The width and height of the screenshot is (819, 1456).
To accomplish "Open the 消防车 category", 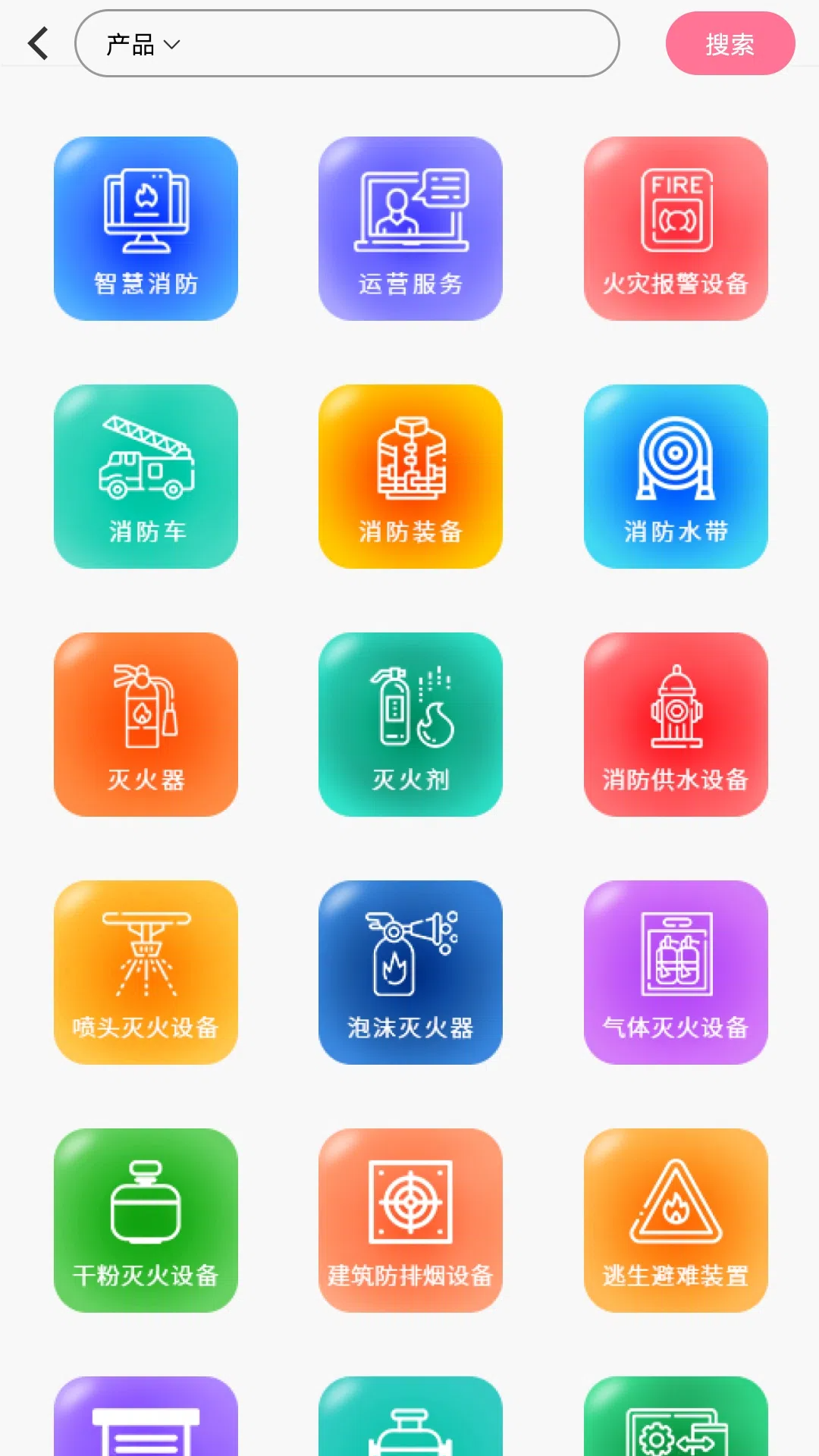I will (x=146, y=476).
